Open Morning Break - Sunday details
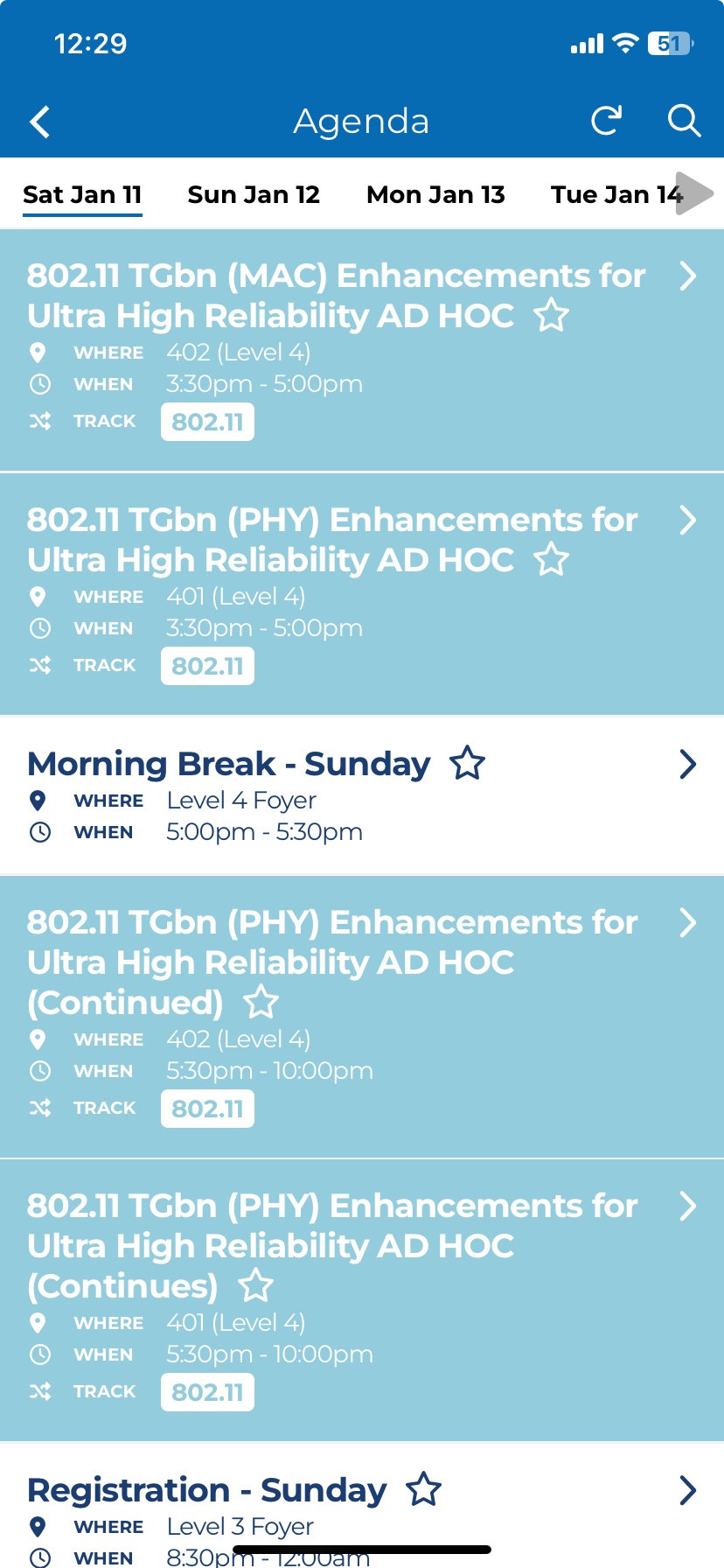The width and height of the screenshot is (724, 1568). tap(362, 795)
